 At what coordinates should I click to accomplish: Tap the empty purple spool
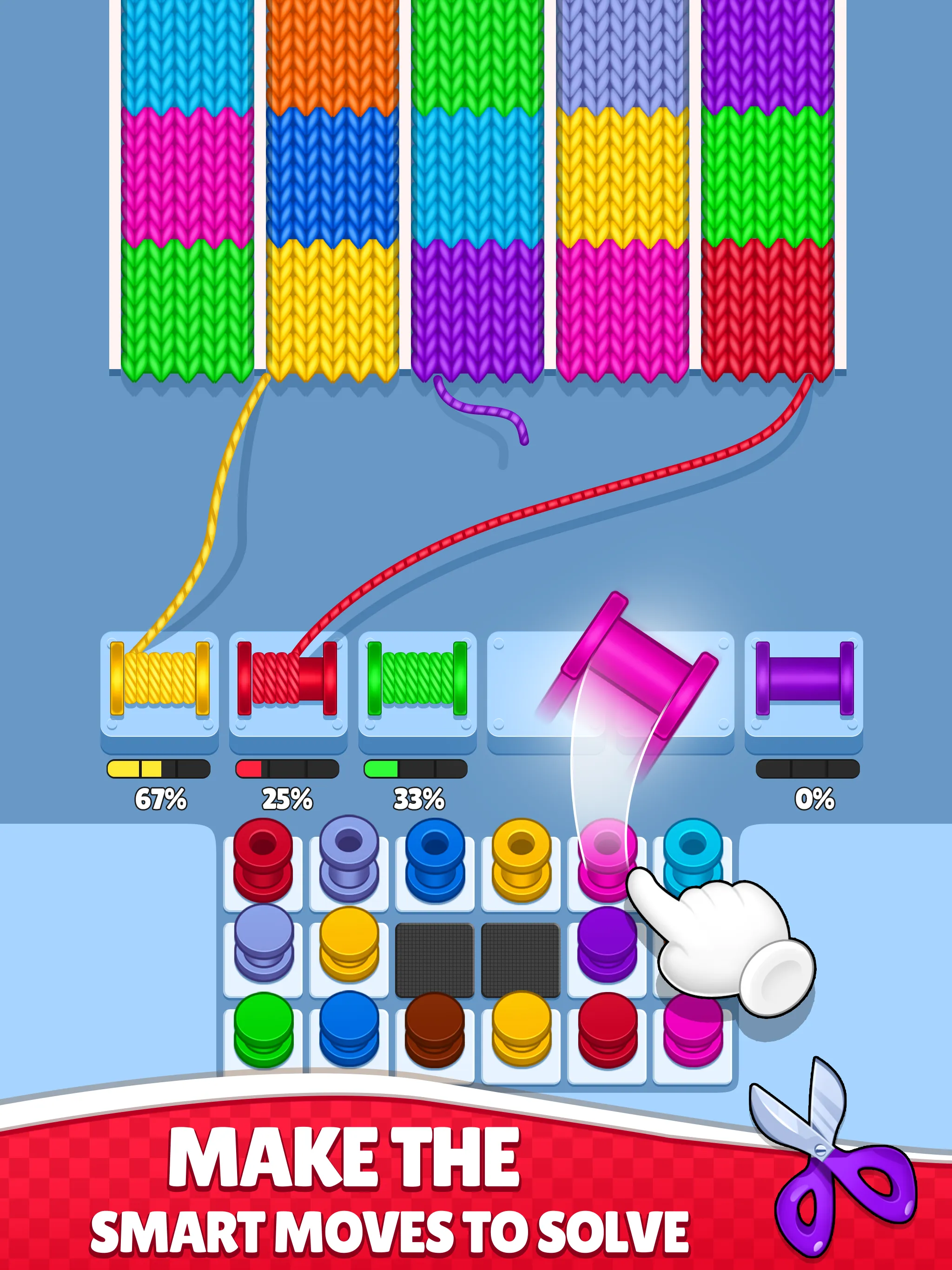804,681
